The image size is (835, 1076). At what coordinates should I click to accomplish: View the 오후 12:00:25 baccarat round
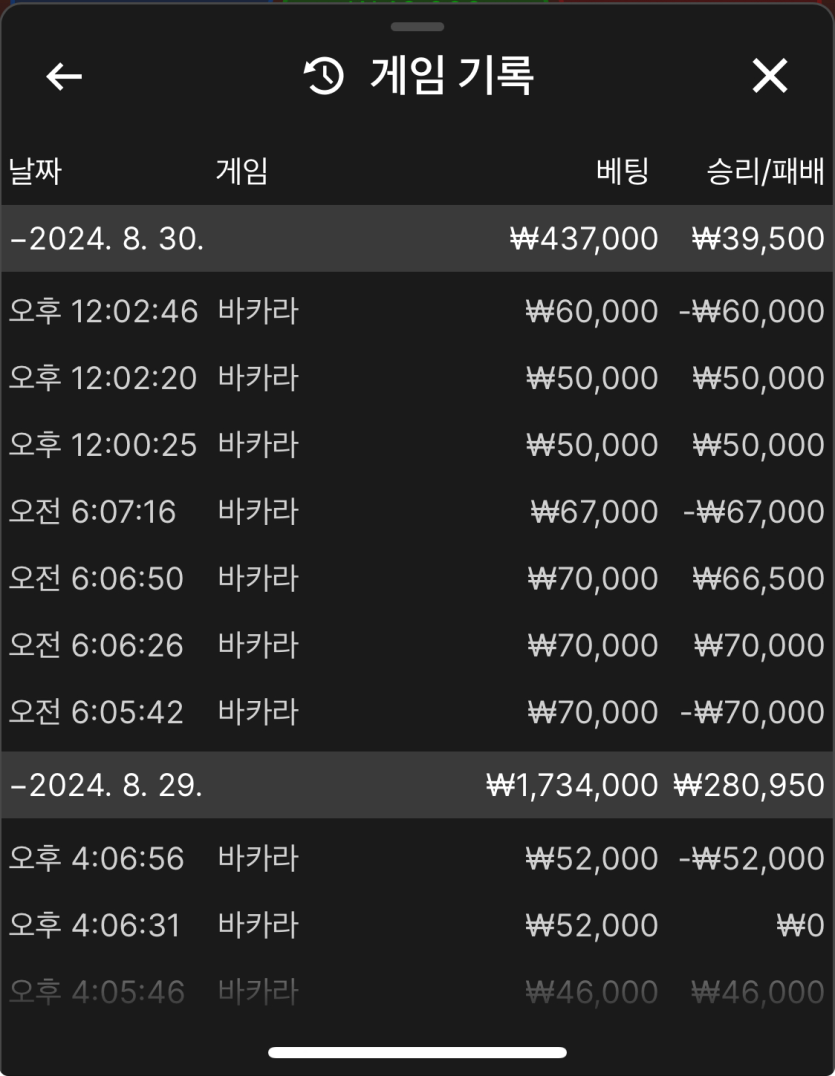coord(417,445)
